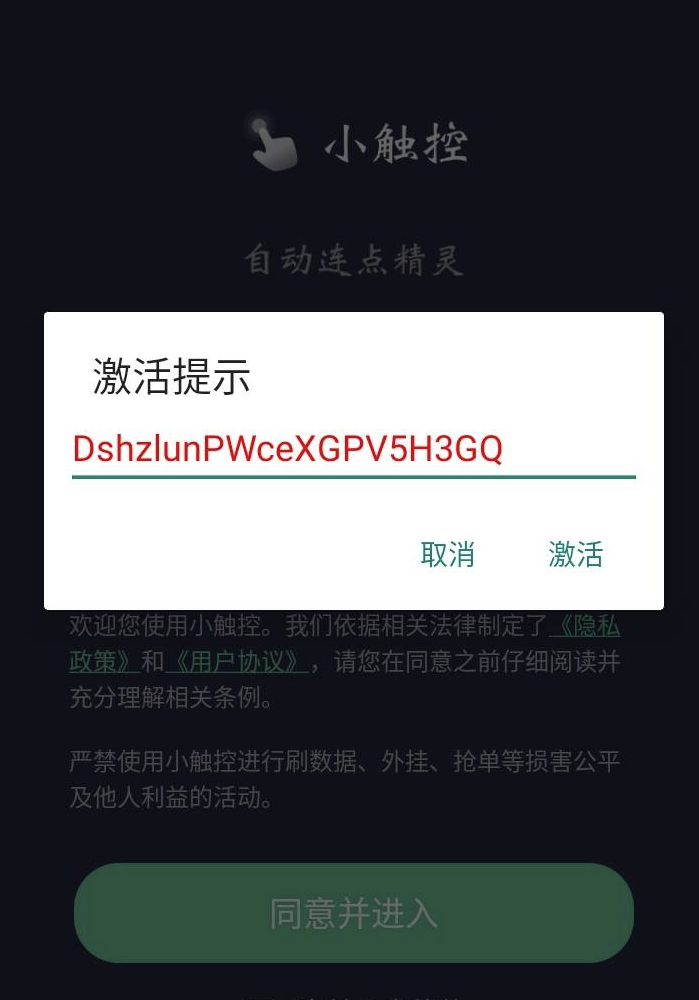Viewport: 699px width, 1000px height.
Task: Cancel the activation dialog via 取消
Action: [447, 554]
